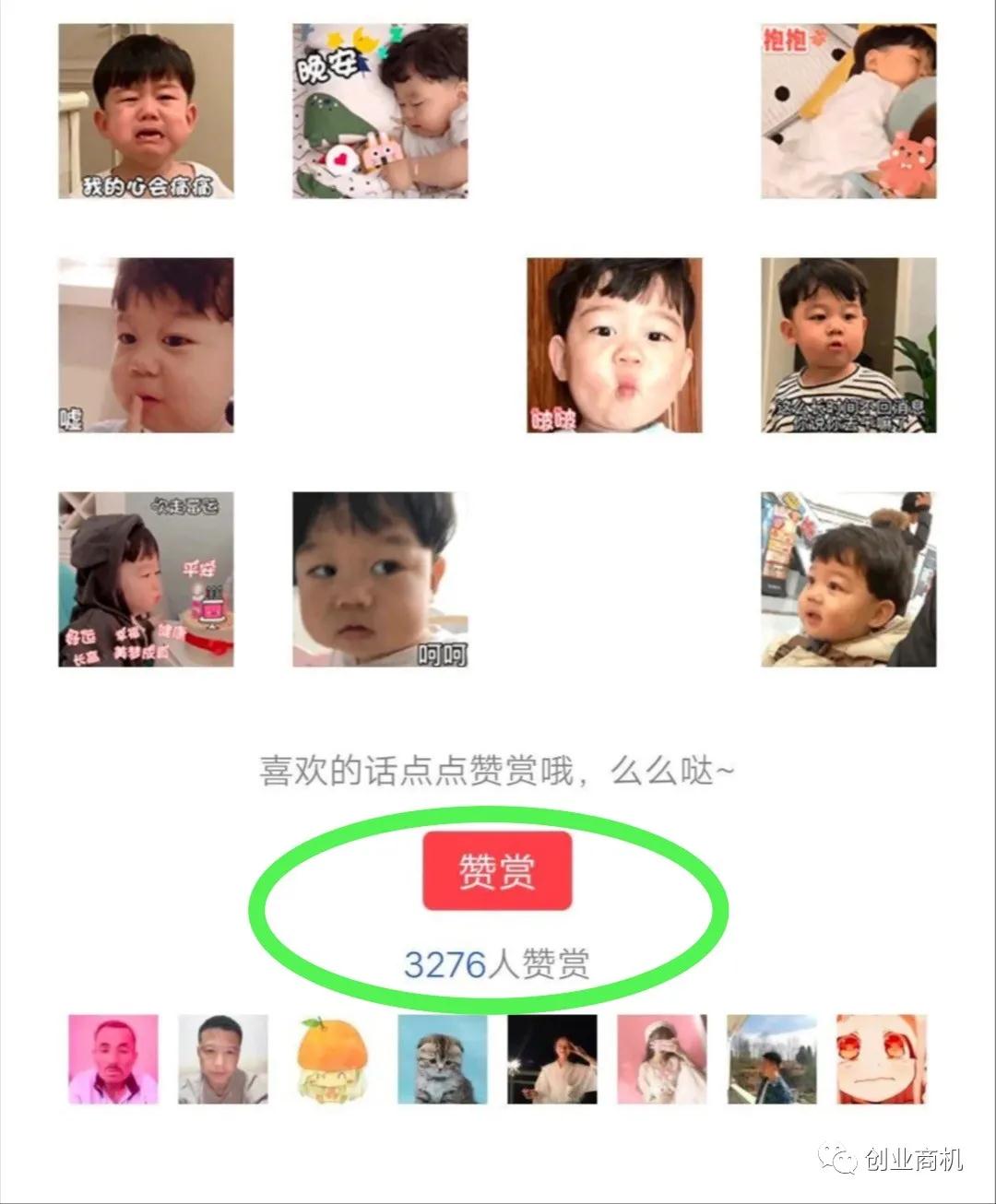Preview the striped-shirt boy sticker
Image resolution: width=996 pixels, height=1204 pixels.
pos(848,345)
